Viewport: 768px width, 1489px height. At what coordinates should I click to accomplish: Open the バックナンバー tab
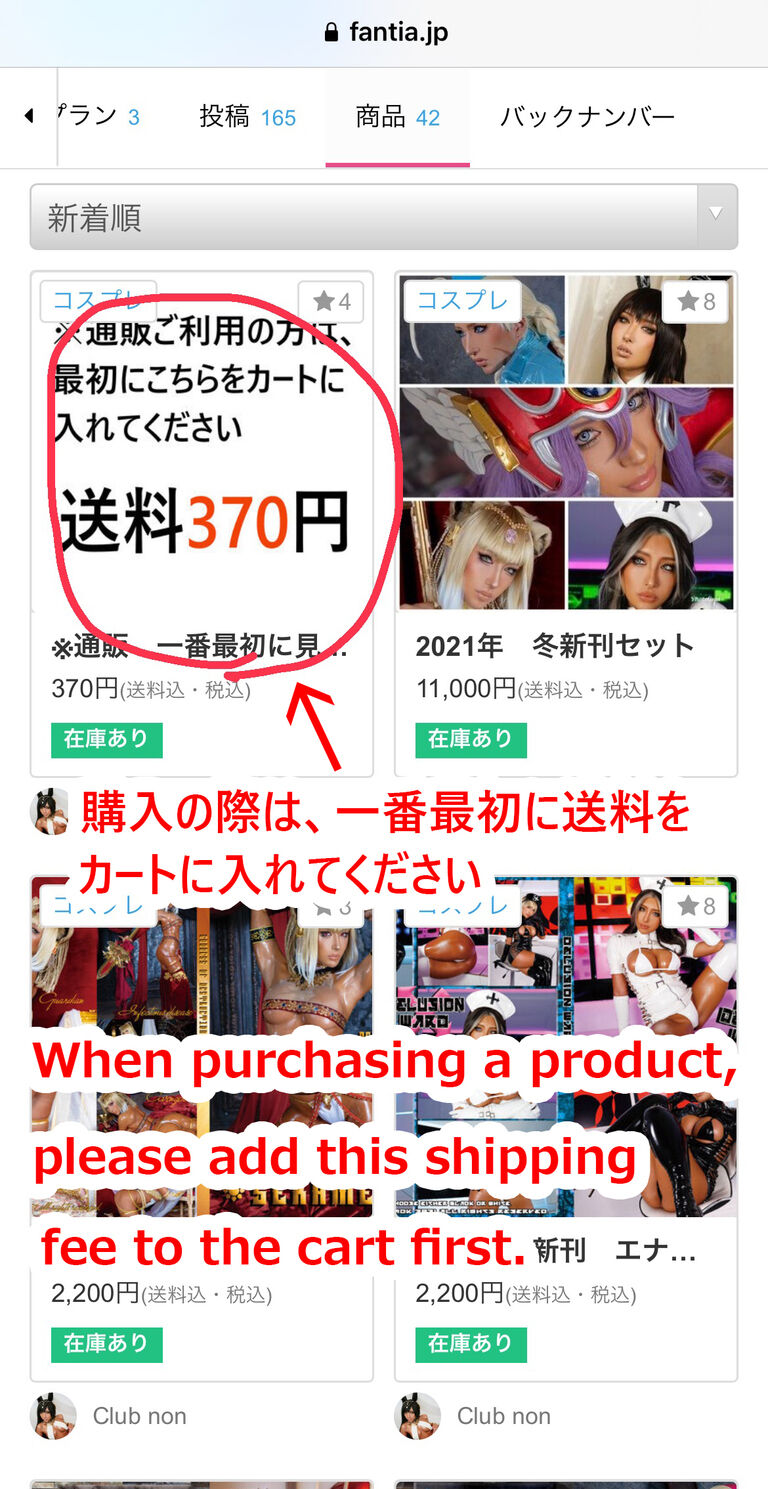587,118
